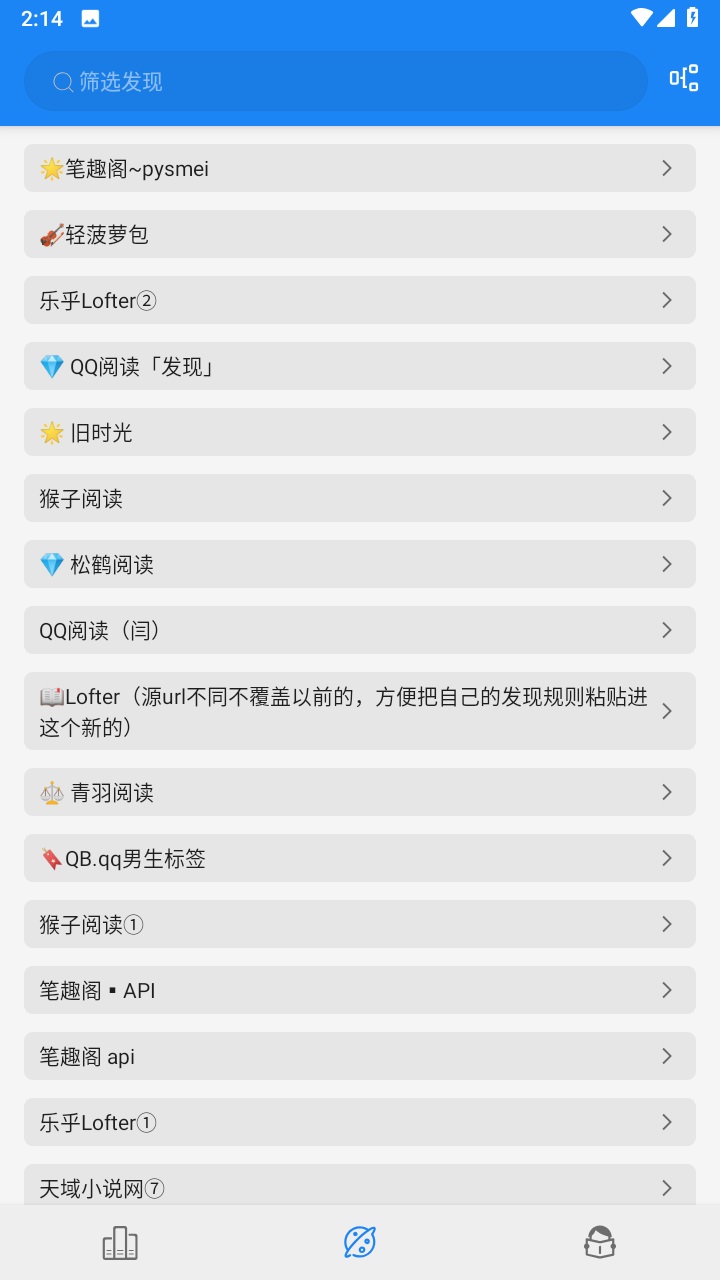Open the 猴子阅读 source

point(360,498)
